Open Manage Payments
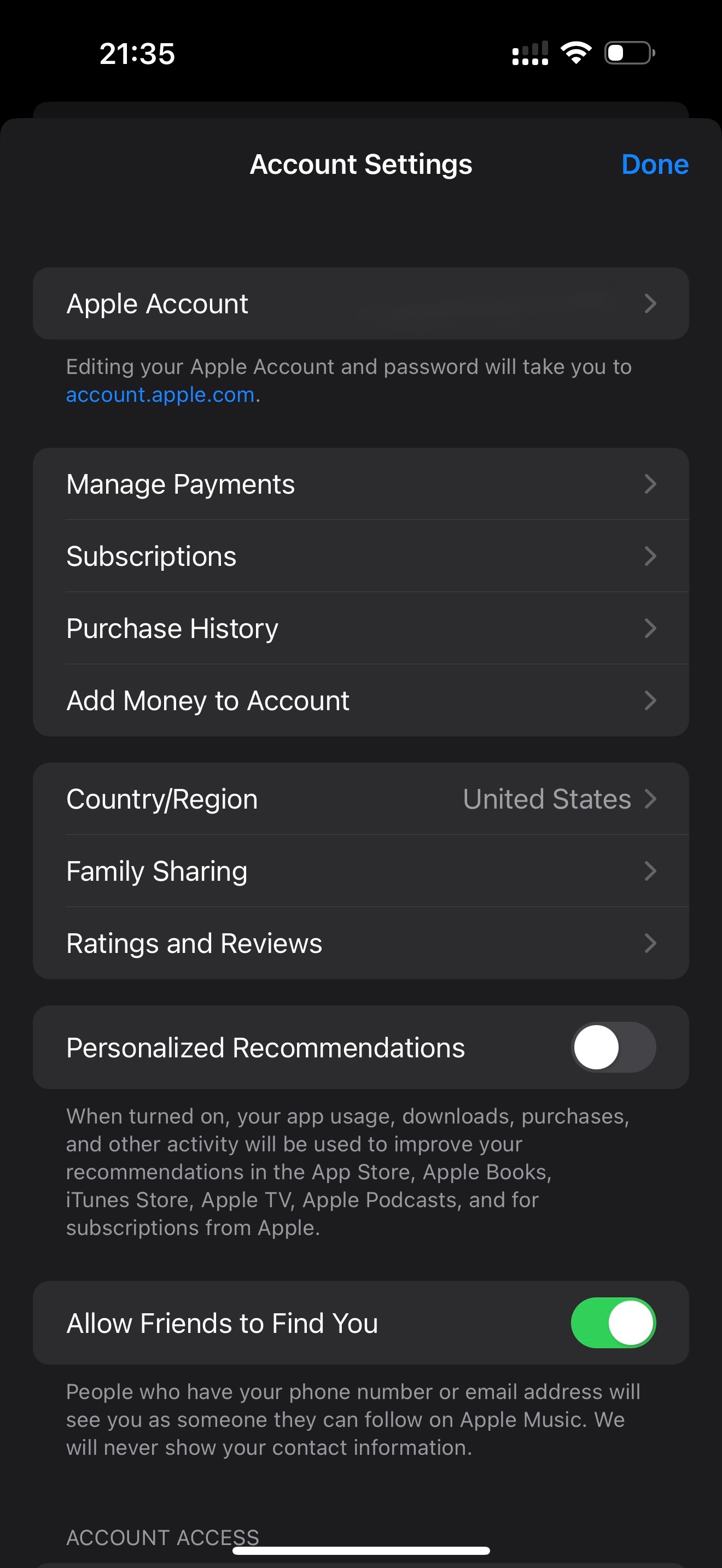 (361, 484)
